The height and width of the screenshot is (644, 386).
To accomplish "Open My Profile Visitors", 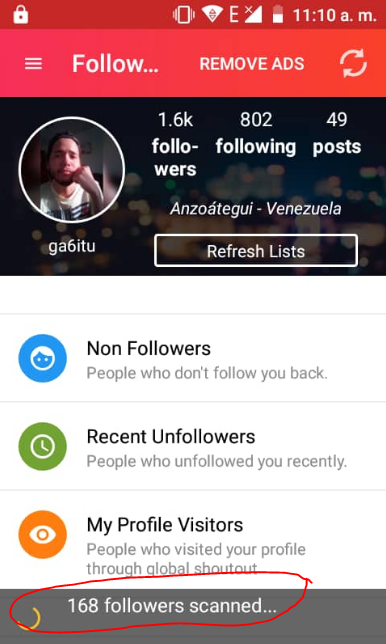I will 193,540.
